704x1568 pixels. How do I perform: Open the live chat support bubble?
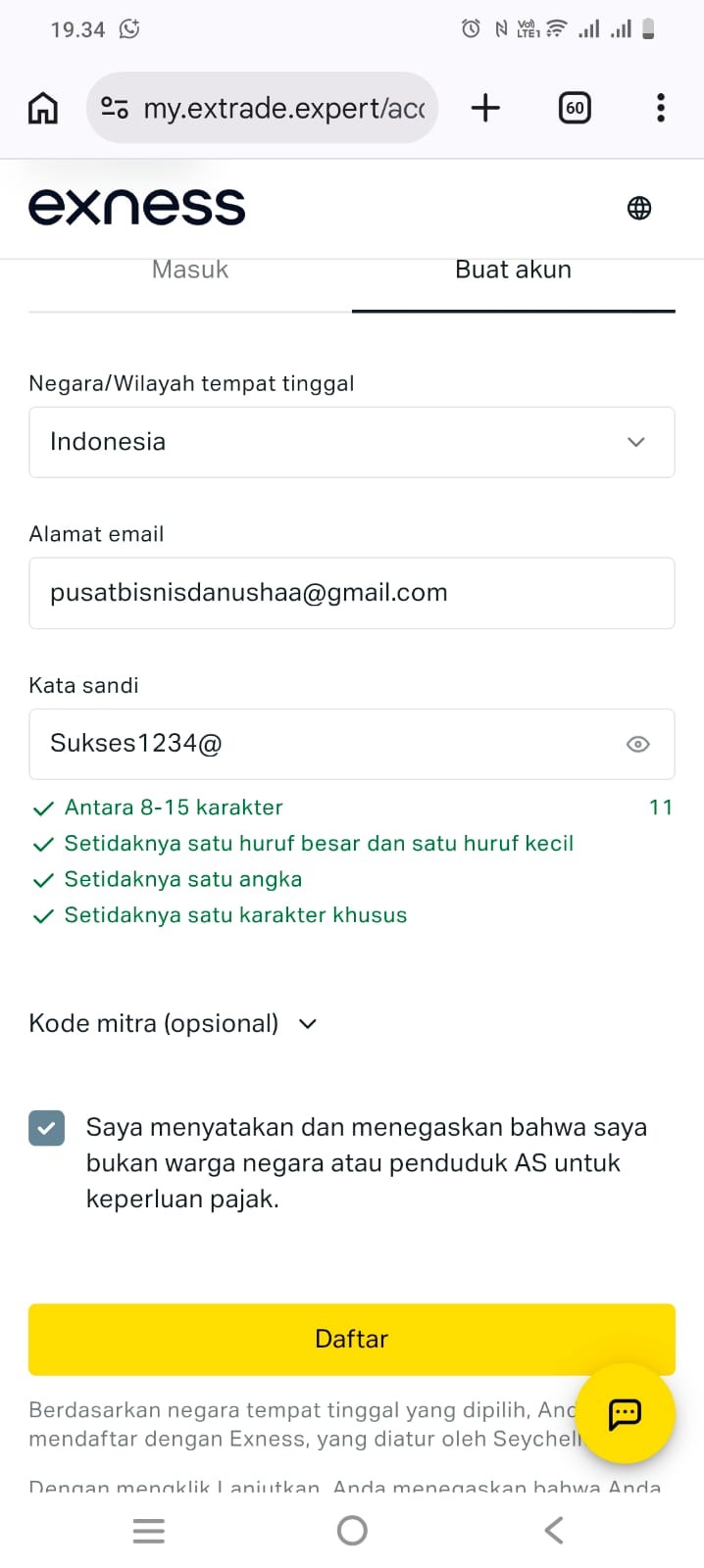pyautogui.click(x=625, y=1413)
